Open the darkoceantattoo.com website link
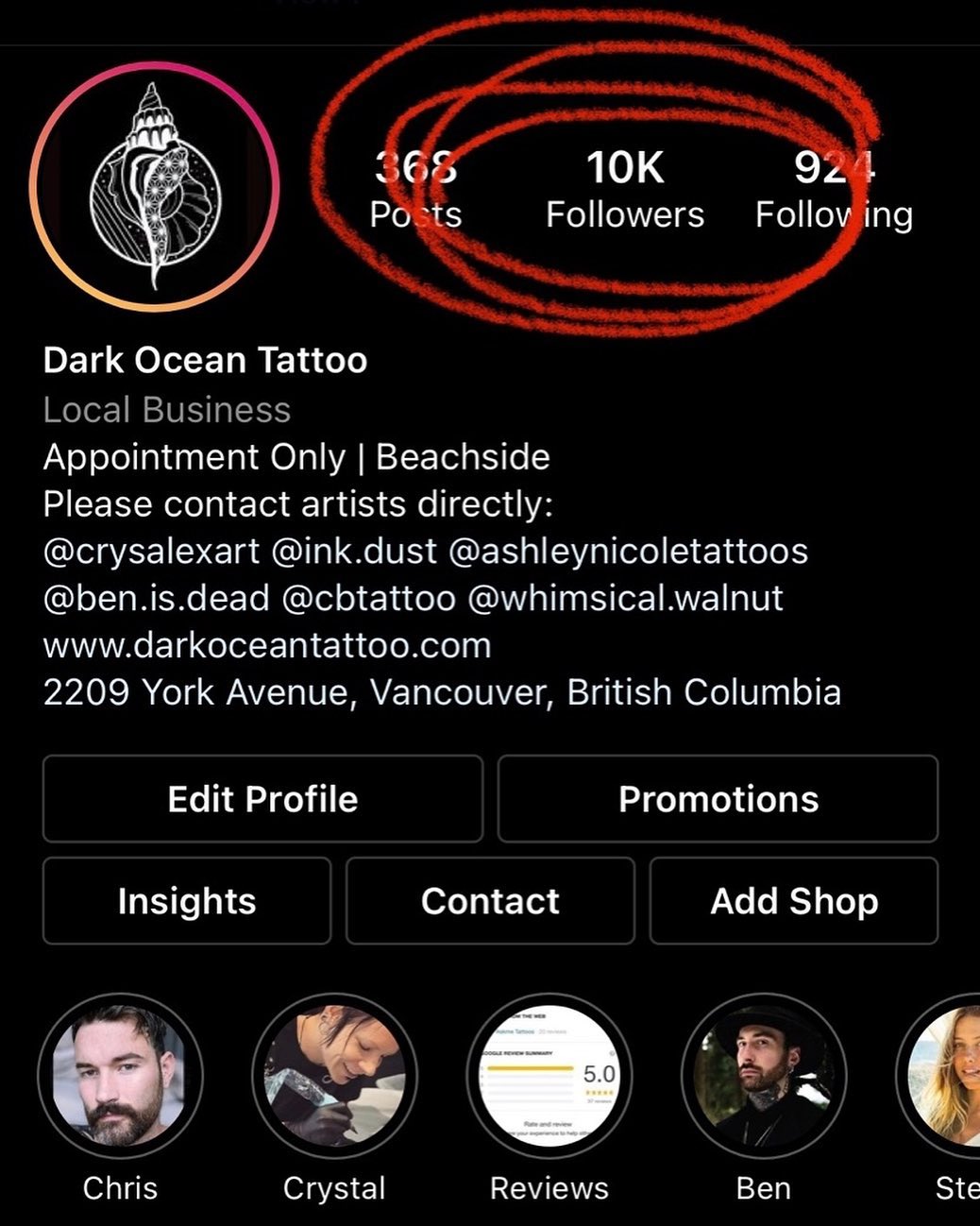The width and height of the screenshot is (980, 1226). point(267,645)
